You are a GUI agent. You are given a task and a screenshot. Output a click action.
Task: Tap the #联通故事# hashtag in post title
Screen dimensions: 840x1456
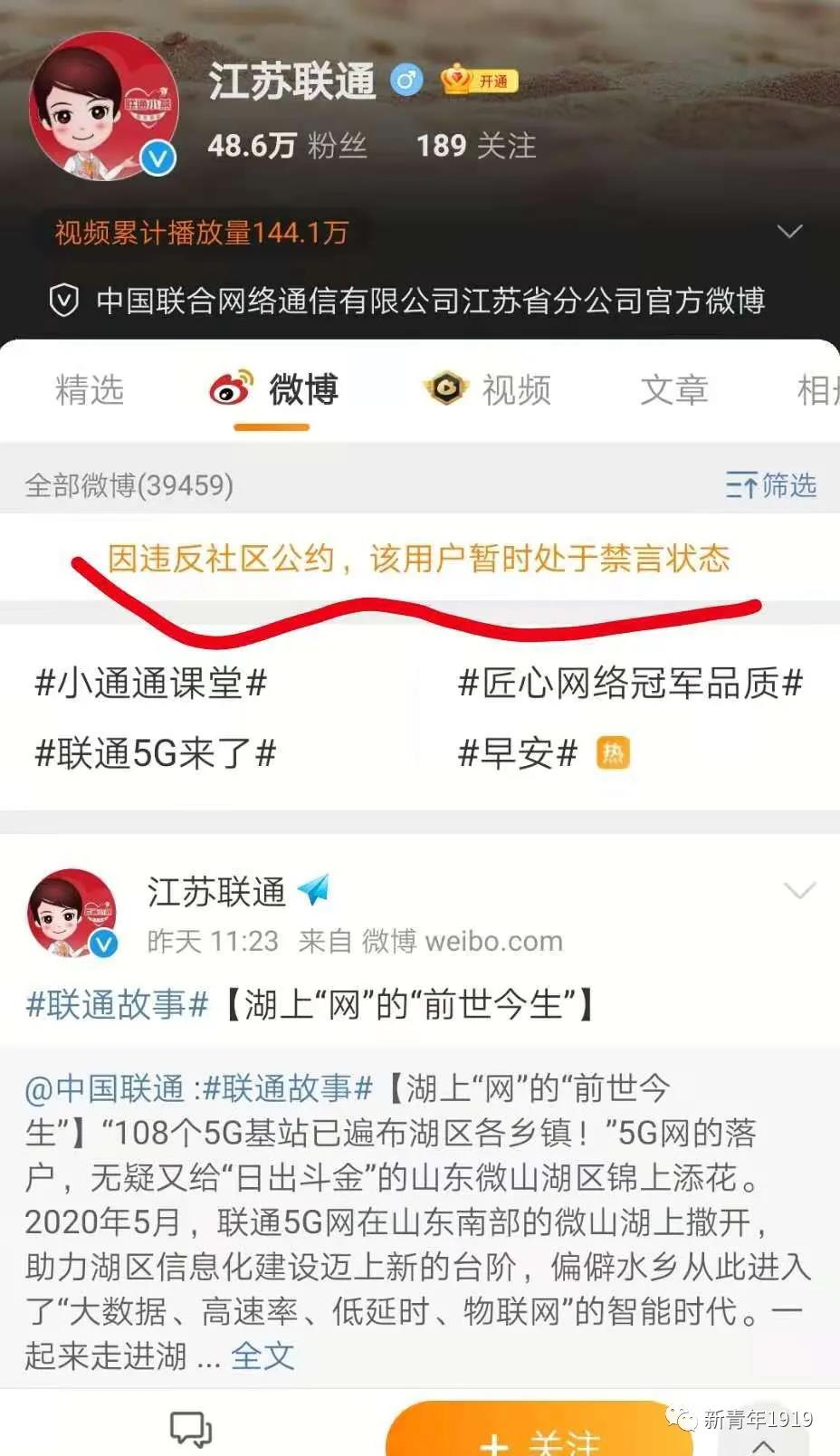tap(118, 1004)
